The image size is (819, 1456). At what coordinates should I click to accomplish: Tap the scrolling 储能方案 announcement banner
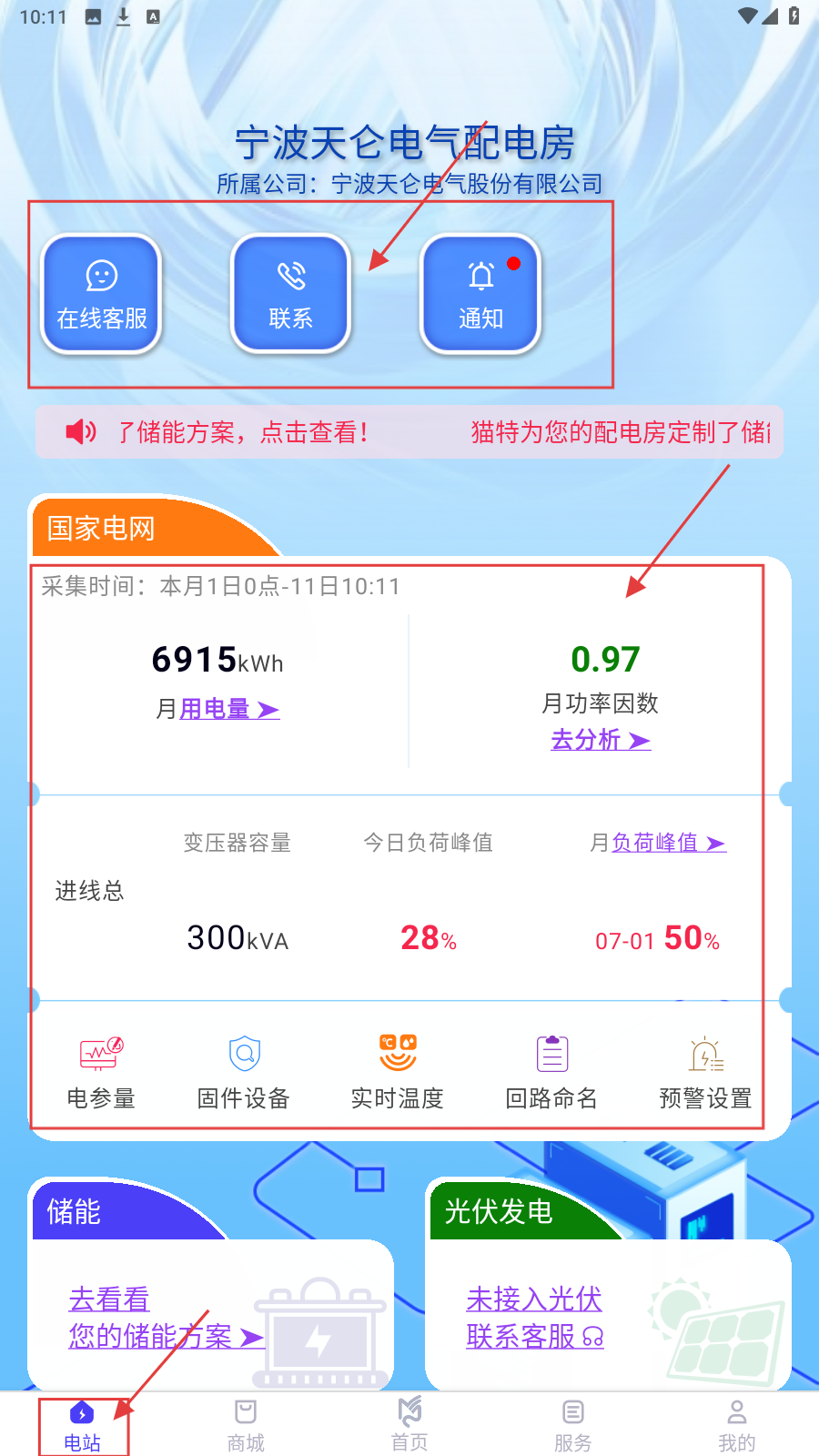point(409,432)
